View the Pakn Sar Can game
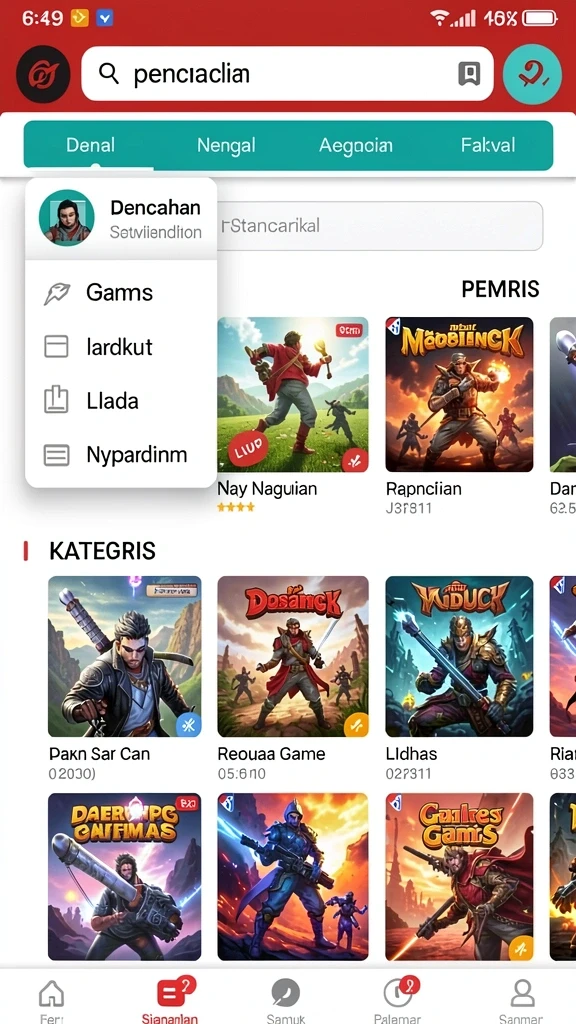The width and height of the screenshot is (576, 1024). click(x=124, y=679)
